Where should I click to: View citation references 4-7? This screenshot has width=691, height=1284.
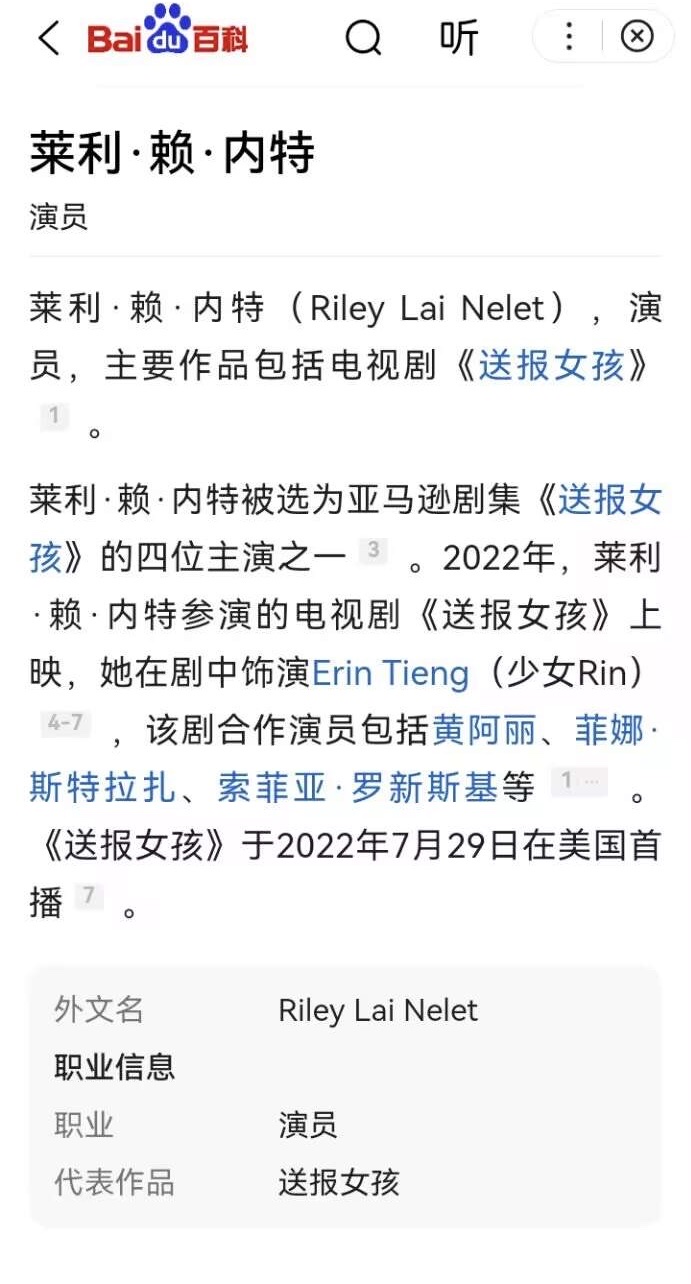point(65,722)
